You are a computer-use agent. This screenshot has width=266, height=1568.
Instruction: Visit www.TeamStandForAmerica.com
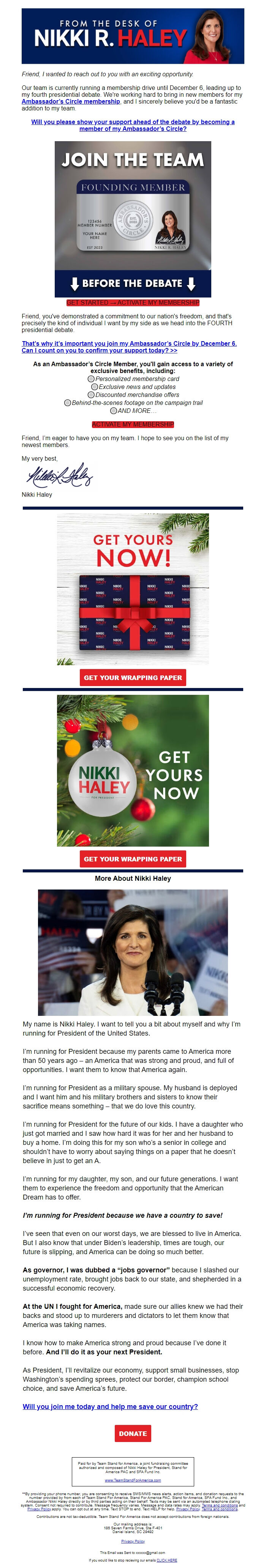(132, 1480)
